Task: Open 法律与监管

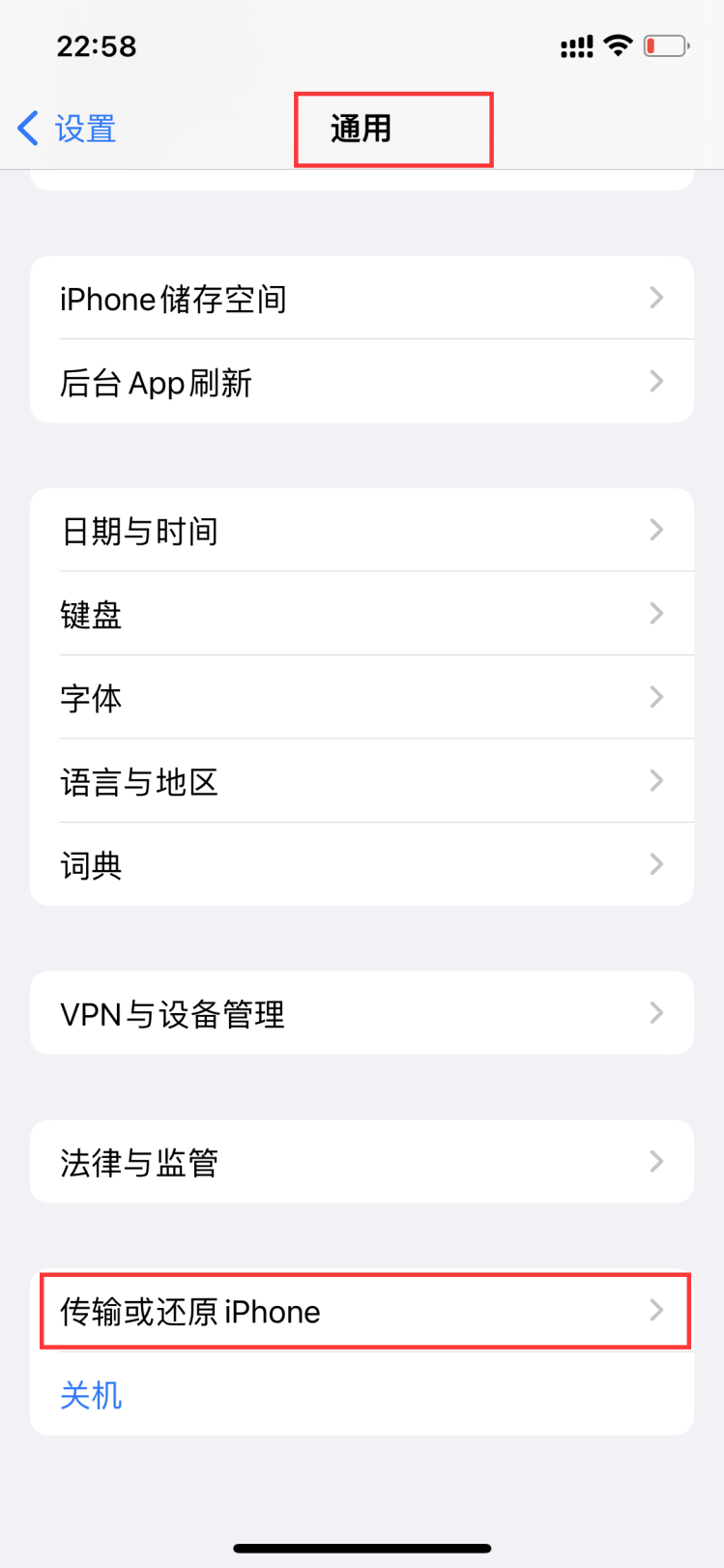Action: click(x=362, y=1162)
